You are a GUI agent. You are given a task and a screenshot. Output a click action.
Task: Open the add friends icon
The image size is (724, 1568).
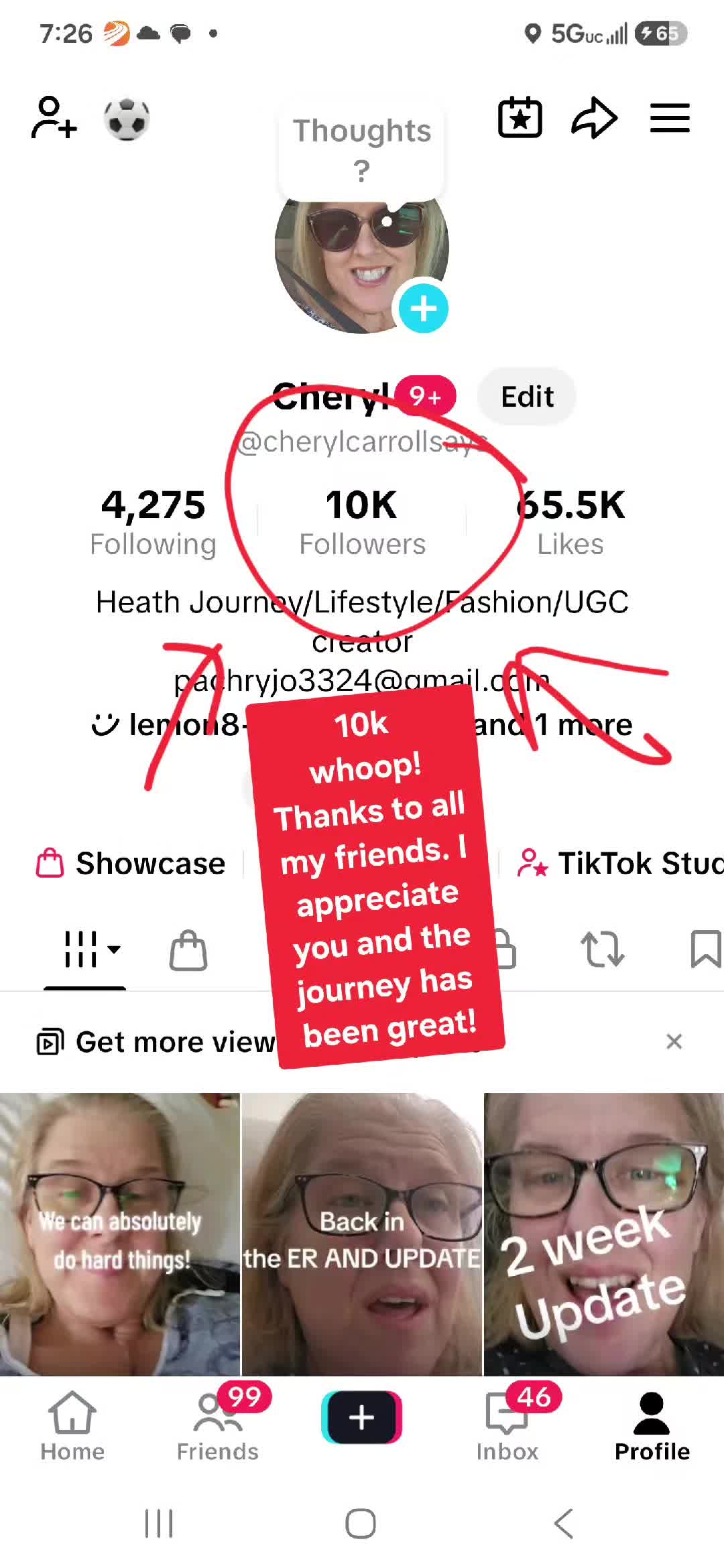[x=54, y=118]
